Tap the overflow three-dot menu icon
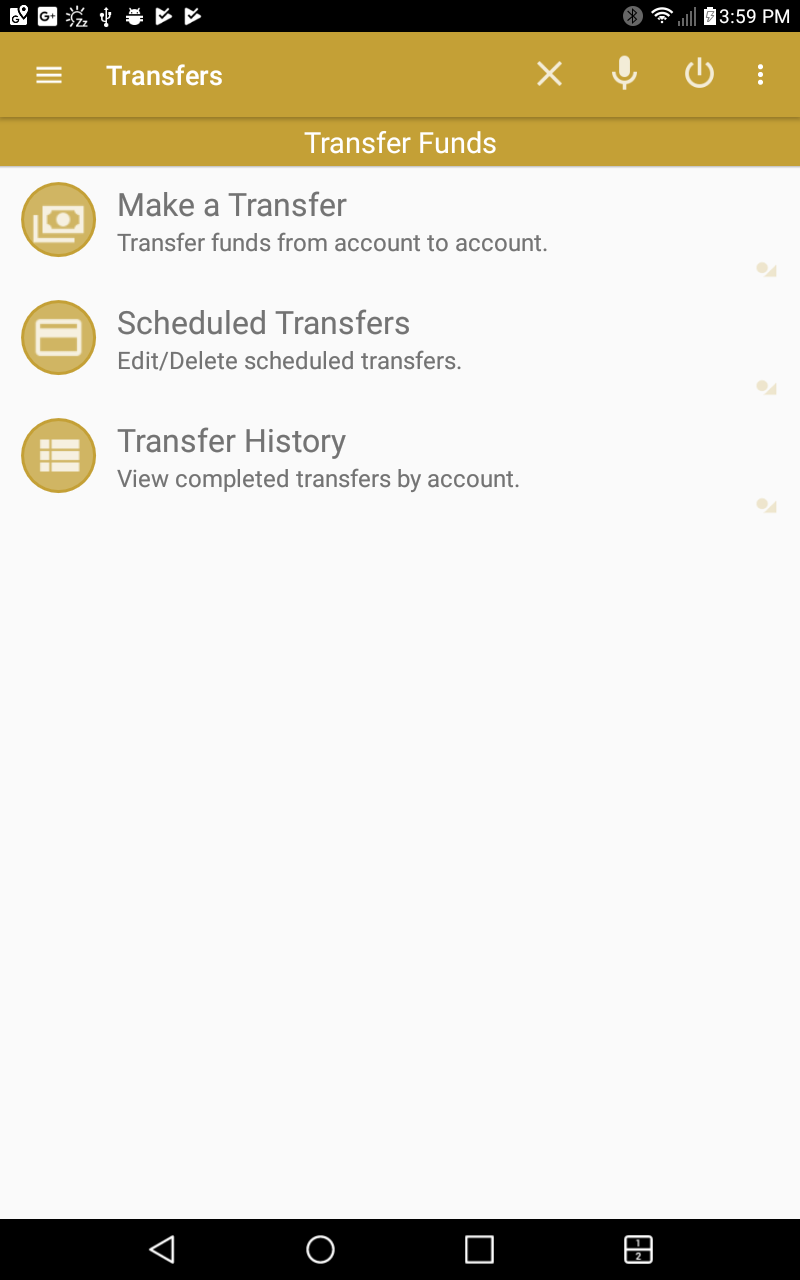Viewport: 800px width, 1280px height. [760, 73]
